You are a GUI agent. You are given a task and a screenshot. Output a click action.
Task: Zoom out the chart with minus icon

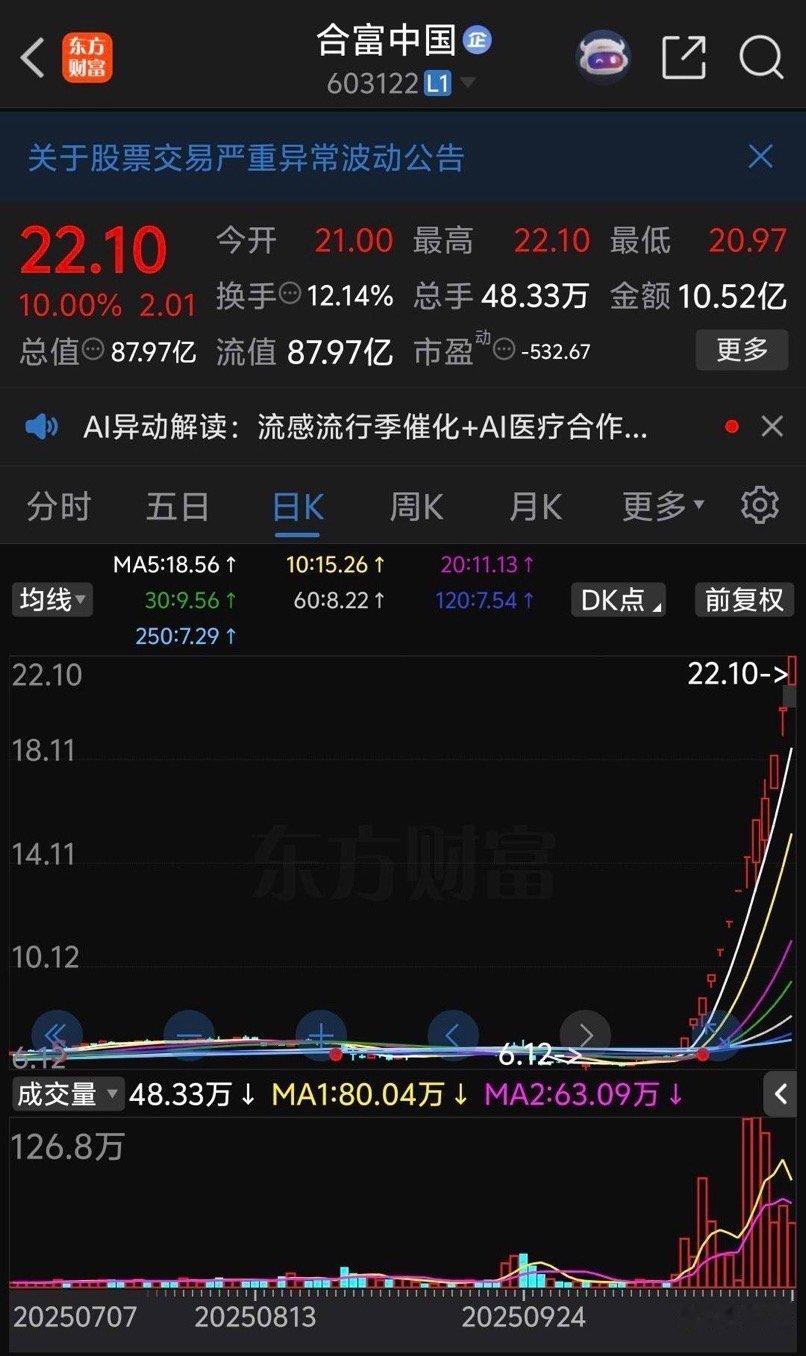tap(189, 1036)
